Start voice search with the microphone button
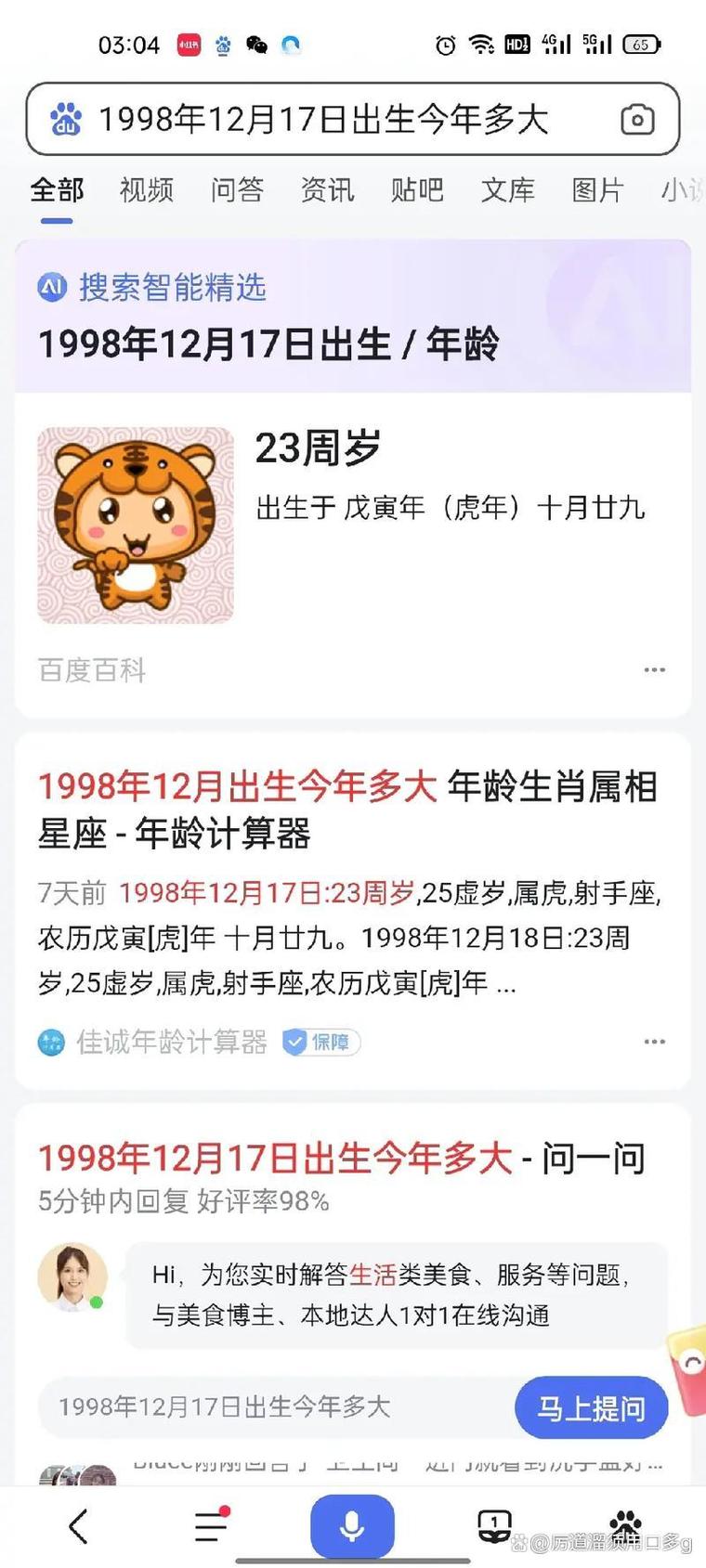This screenshot has width=706, height=1568. (x=352, y=1525)
